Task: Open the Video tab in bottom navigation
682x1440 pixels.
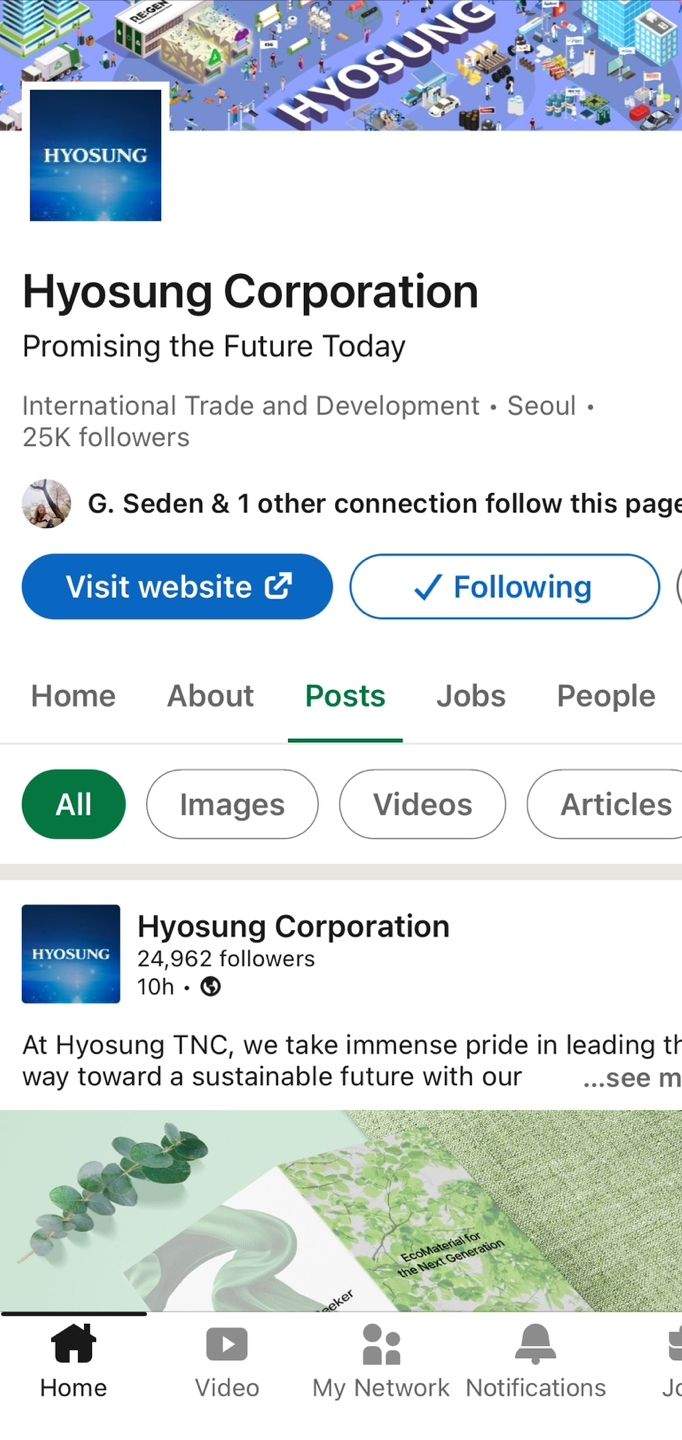Action: click(x=227, y=1361)
